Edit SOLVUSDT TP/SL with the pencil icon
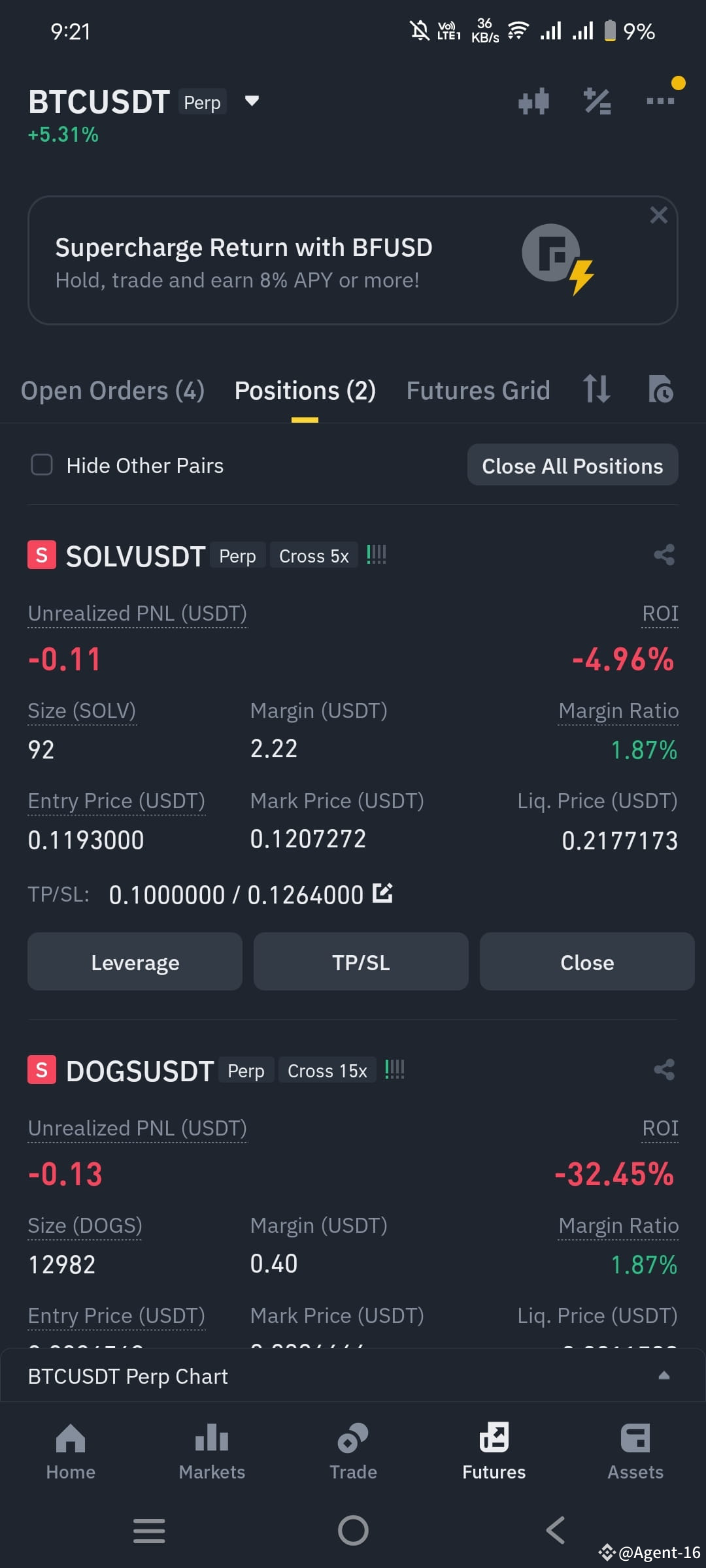The image size is (706, 1568). click(383, 894)
